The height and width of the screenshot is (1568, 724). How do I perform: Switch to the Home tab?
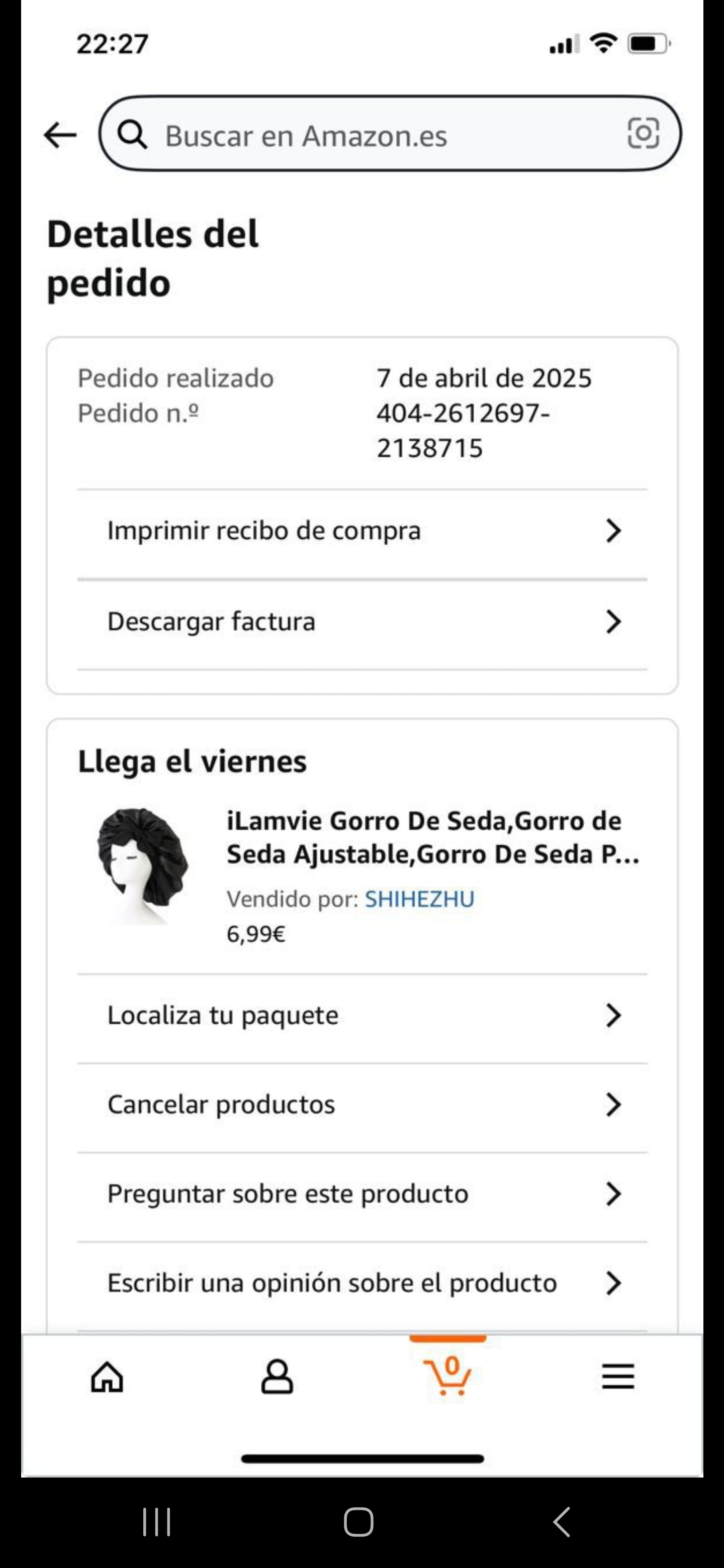[107, 1377]
